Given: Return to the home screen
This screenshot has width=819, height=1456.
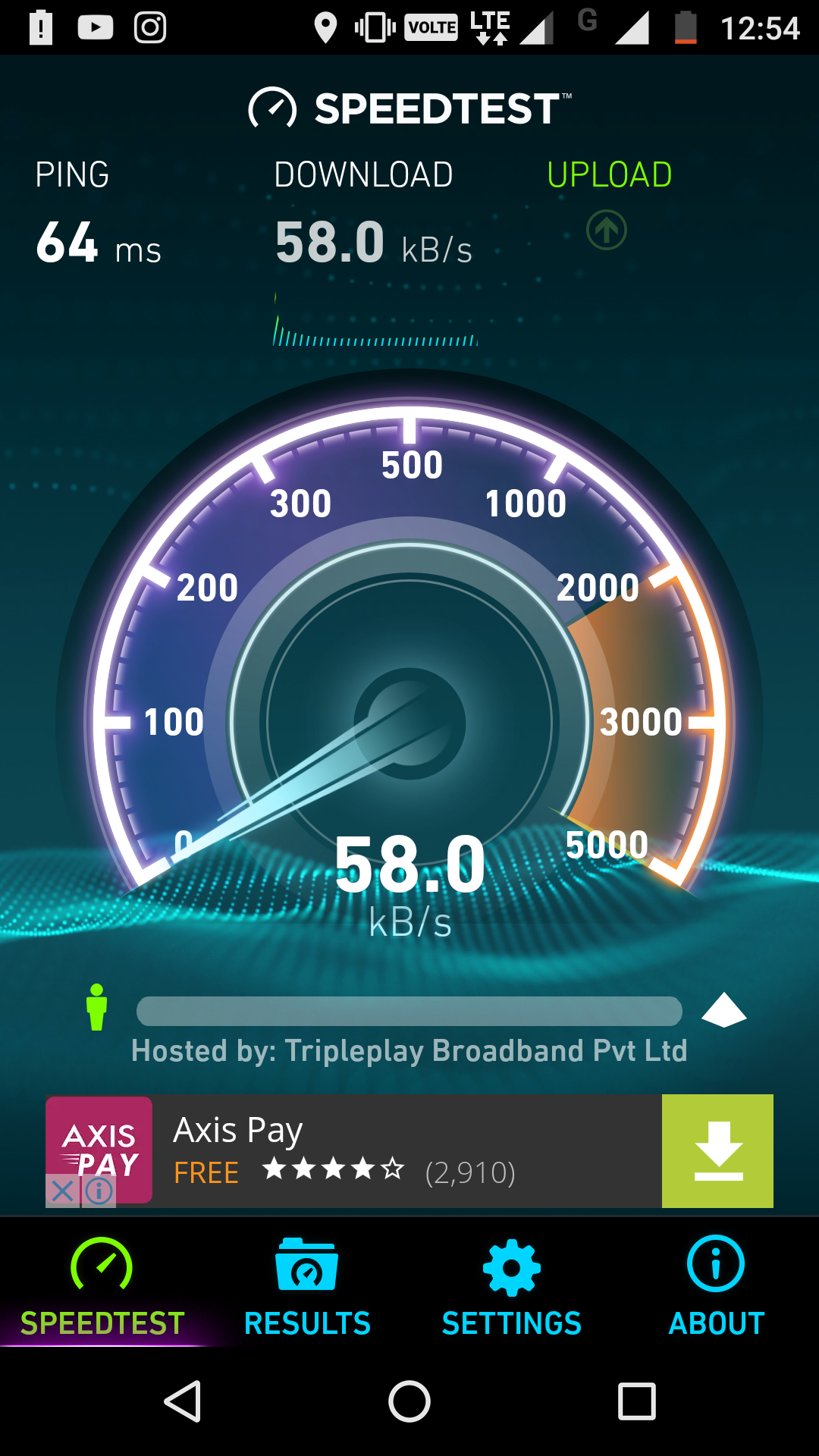Looking at the screenshot, I should (409, 1401).
